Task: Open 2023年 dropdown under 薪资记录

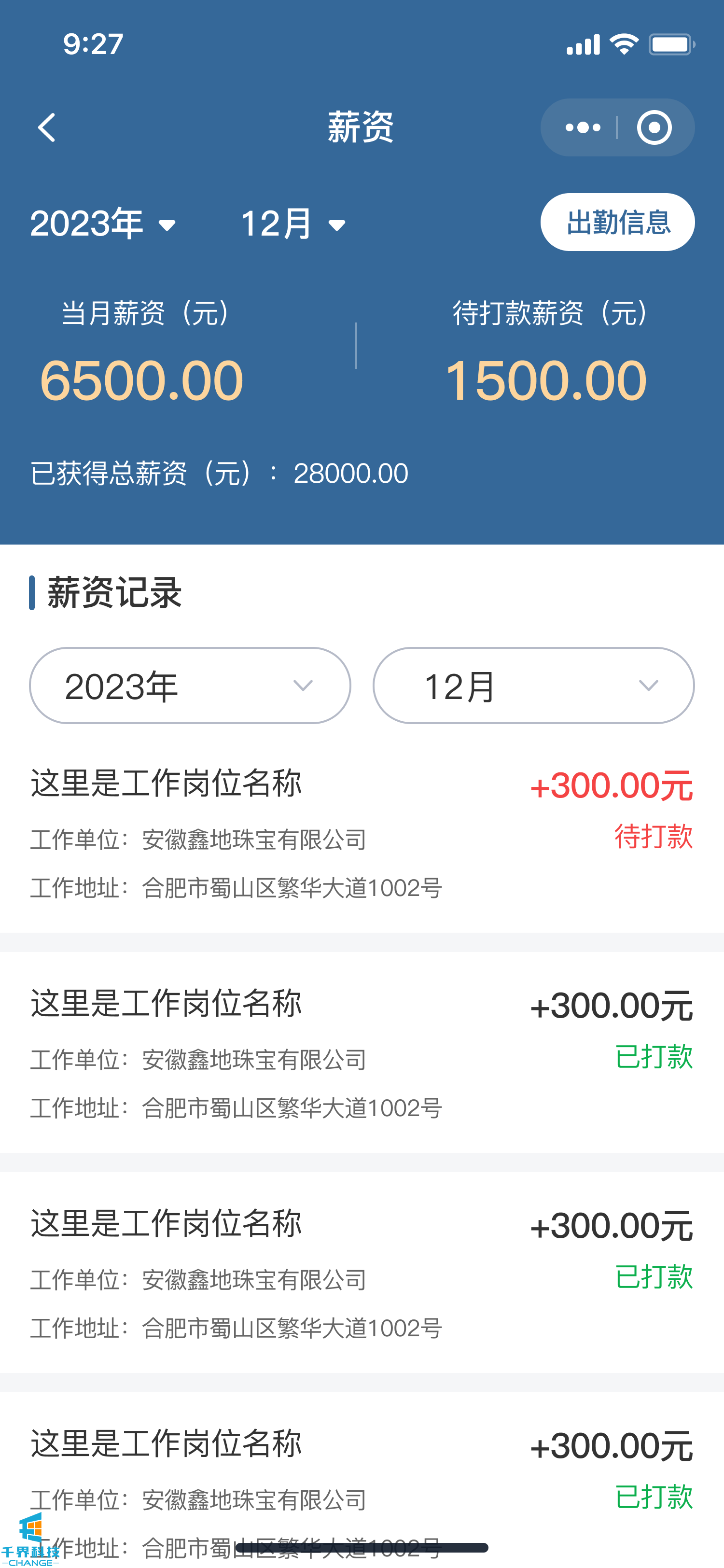Action: pyautogui.click(x=190, y=686)
